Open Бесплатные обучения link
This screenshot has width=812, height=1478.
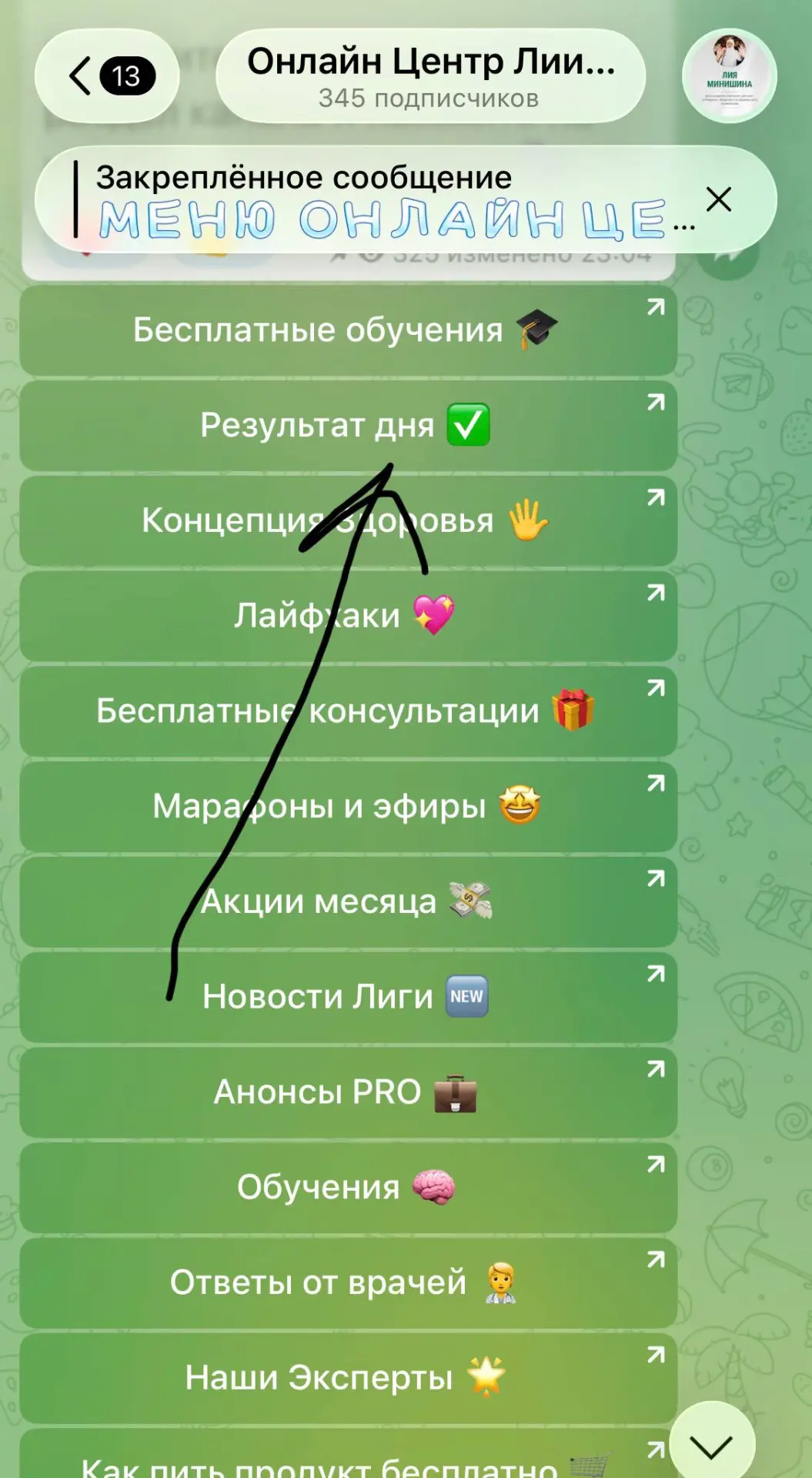[348, 330]
